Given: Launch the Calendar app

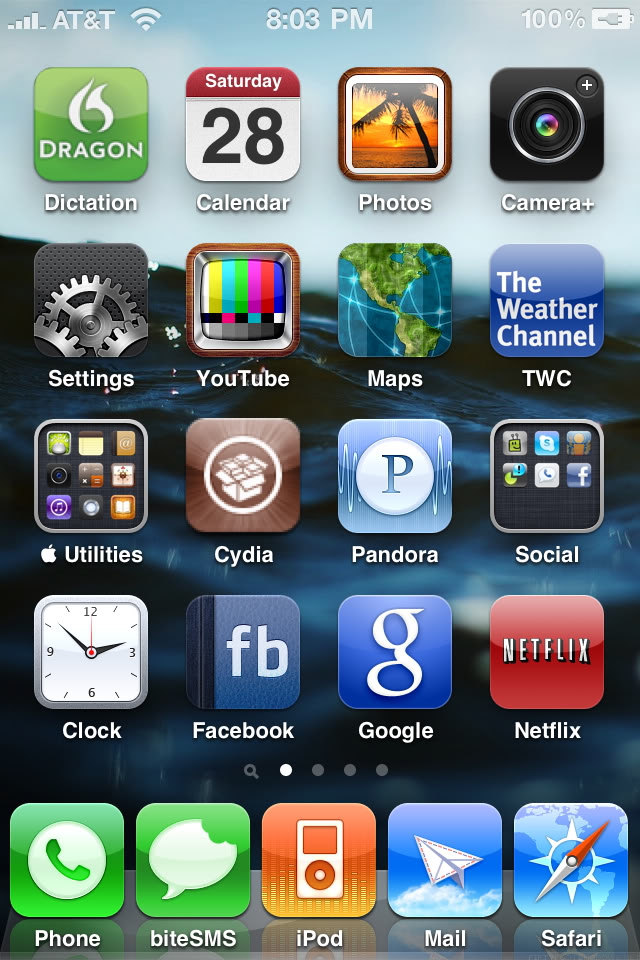Looking at the screenshot, I should 243,124.
